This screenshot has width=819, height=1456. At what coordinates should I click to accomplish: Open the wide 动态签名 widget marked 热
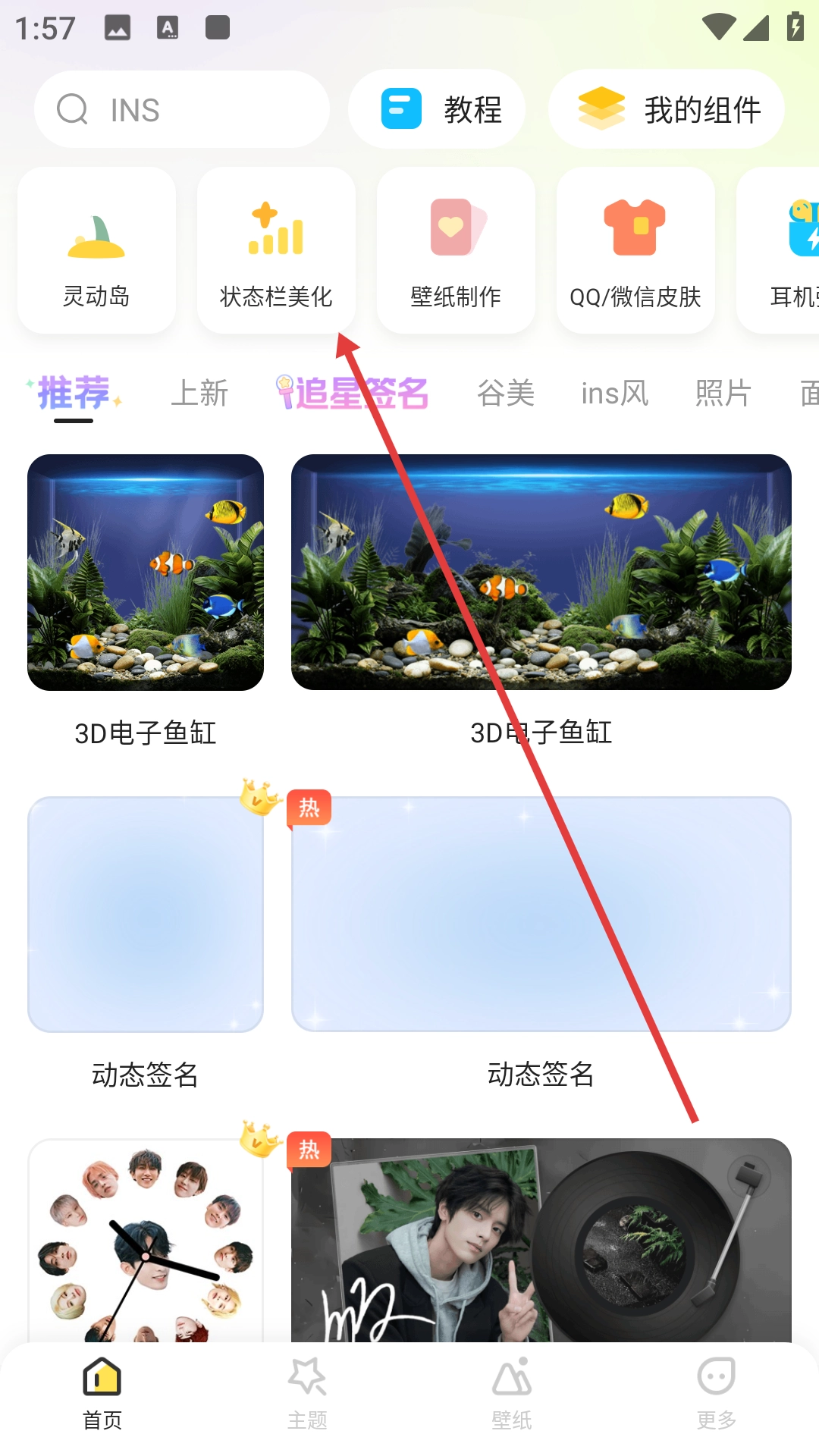[x=541, y=914]
